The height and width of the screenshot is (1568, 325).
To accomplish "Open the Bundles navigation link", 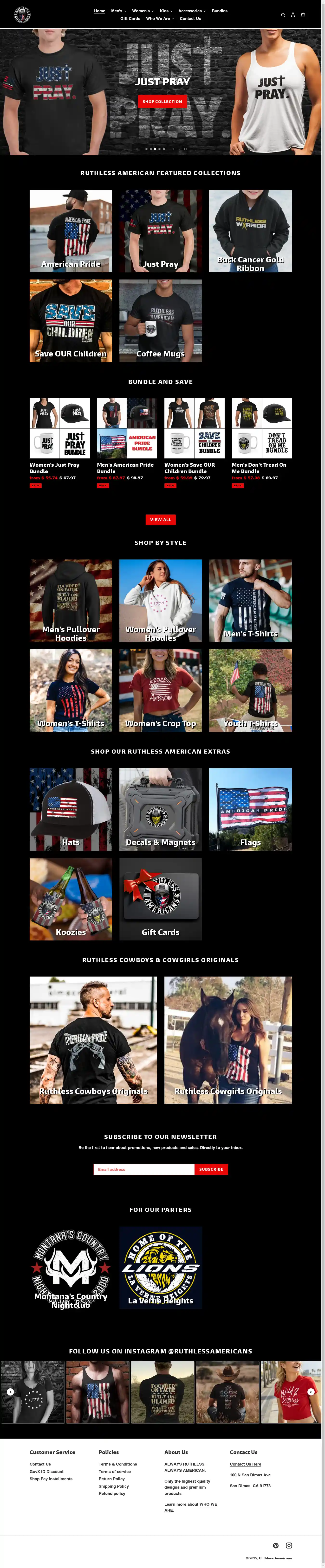I will tap(220, 11).
